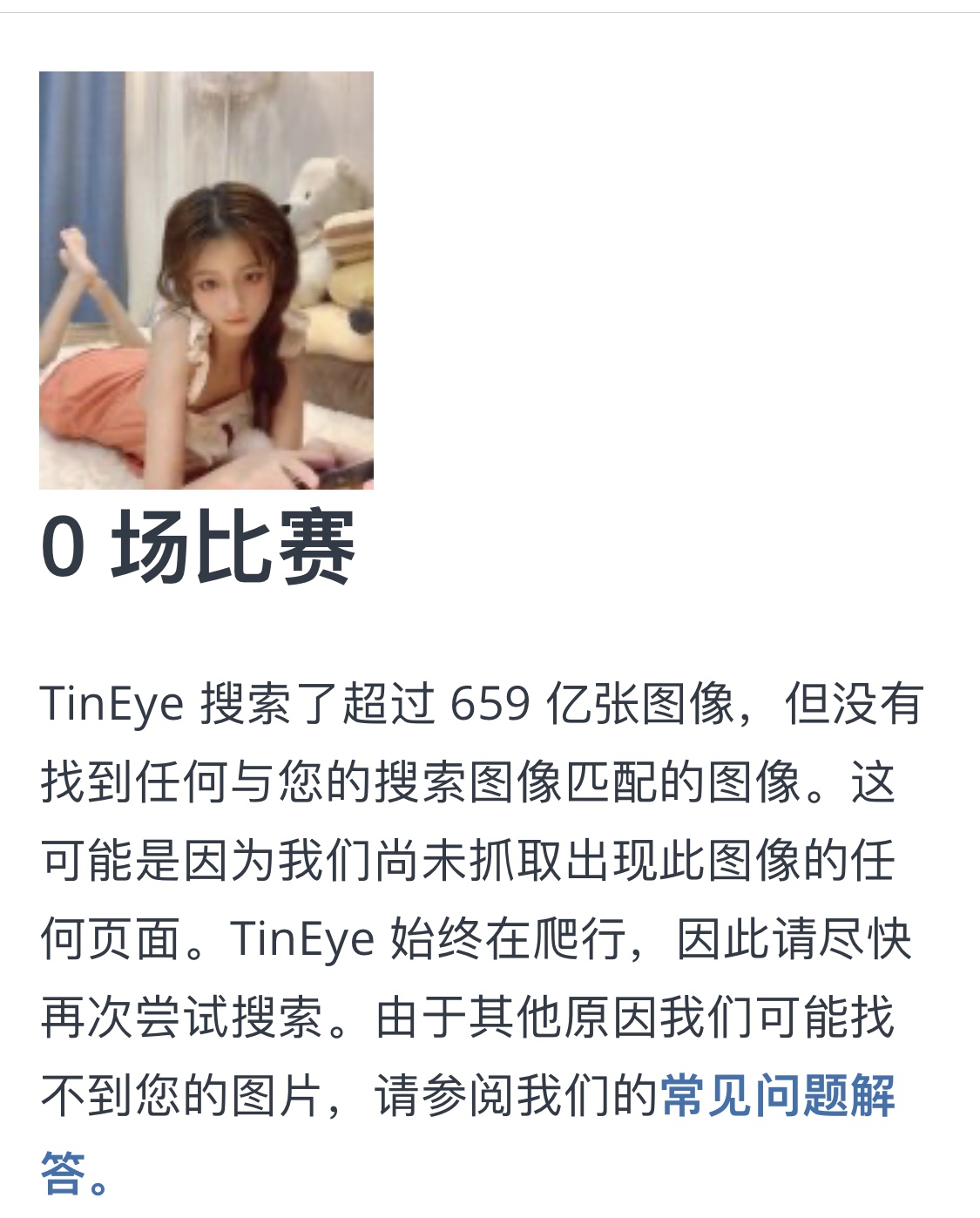
Task: Tap the searched image thumbnail
Action: 206,281
